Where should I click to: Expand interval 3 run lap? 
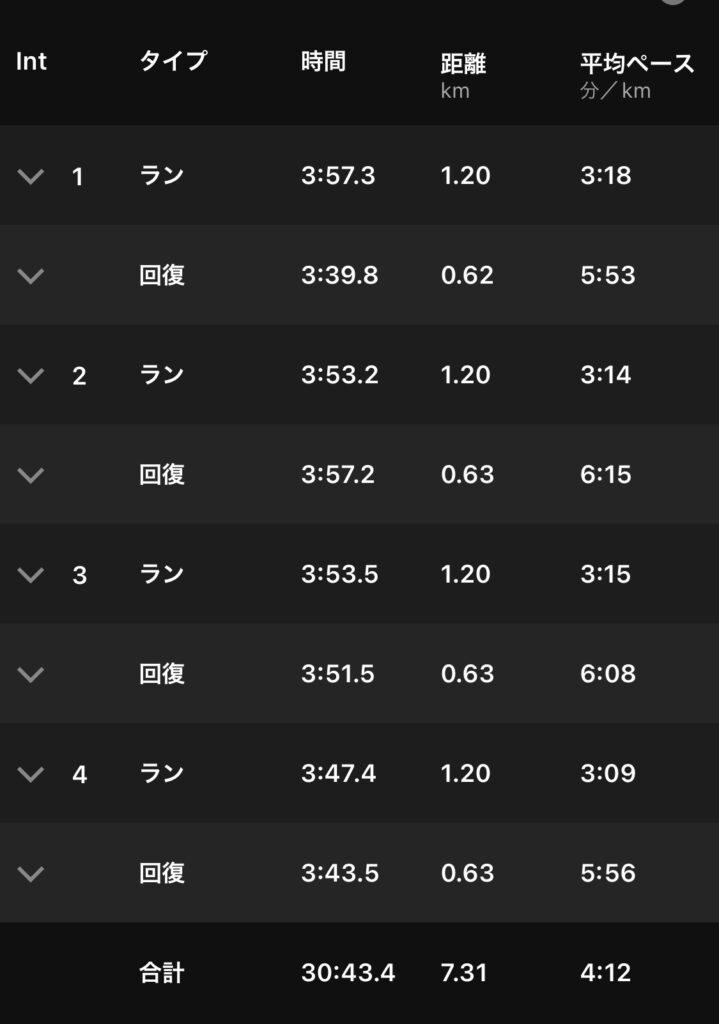point(31,575)
